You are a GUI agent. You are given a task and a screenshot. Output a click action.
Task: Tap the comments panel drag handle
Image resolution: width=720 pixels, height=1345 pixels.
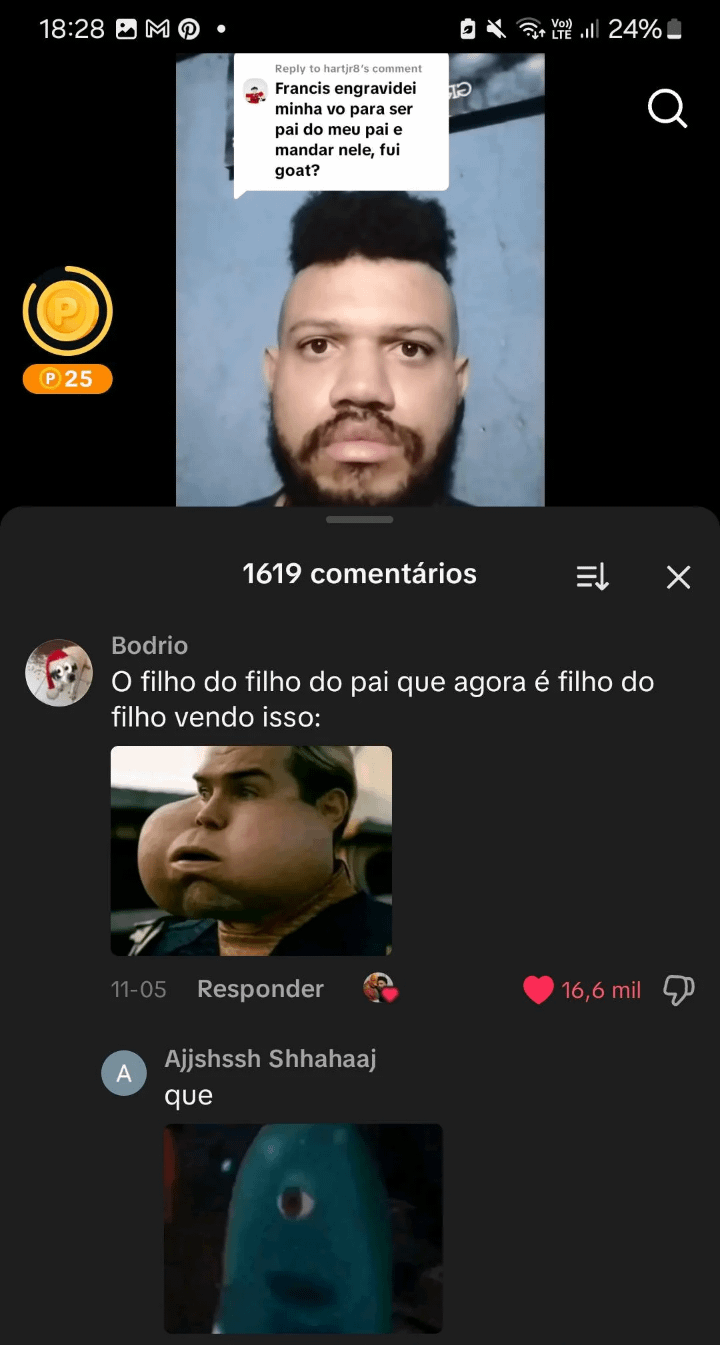click(x=360, y=520)
